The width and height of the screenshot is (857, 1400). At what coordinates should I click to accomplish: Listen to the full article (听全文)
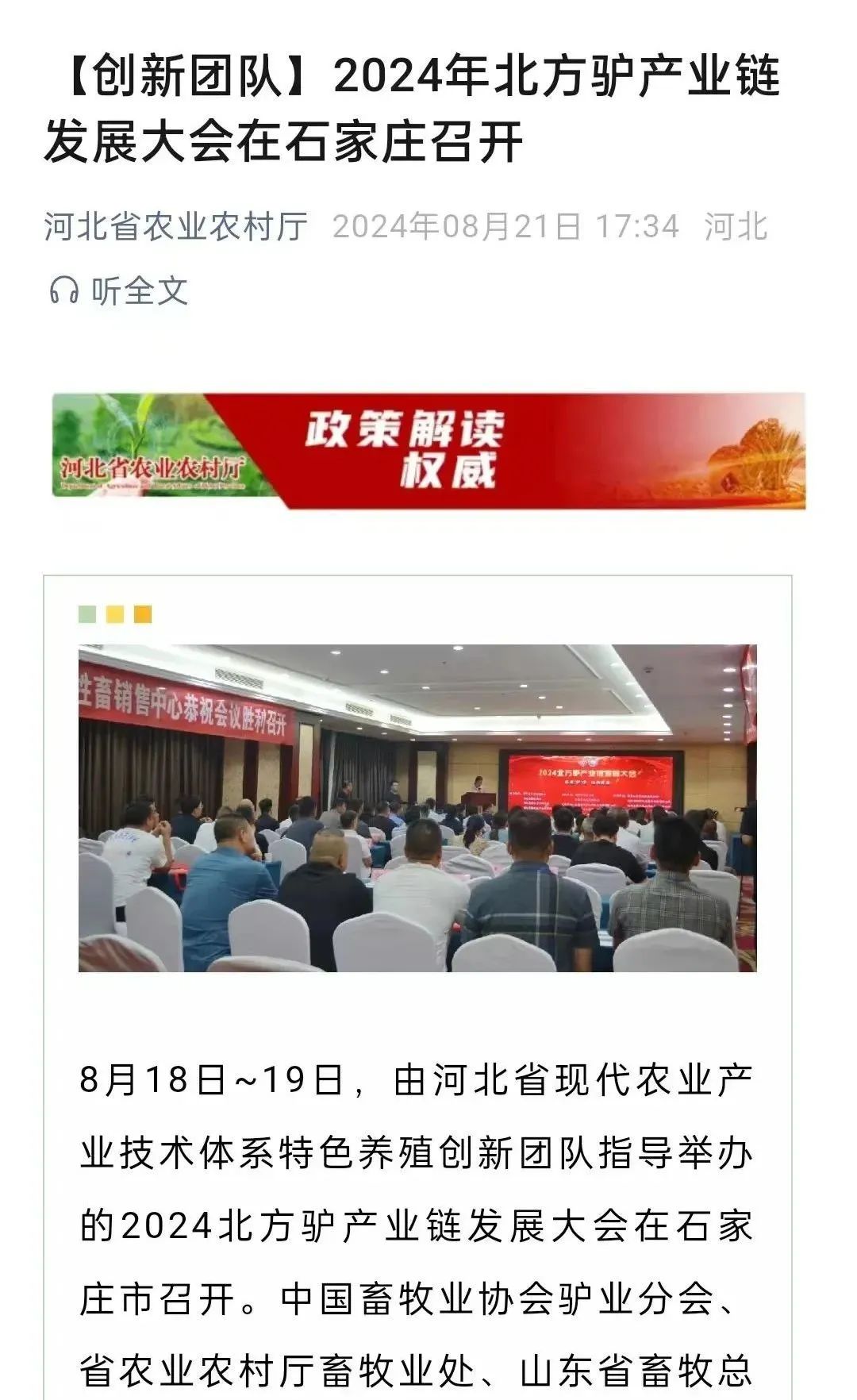click(119, 290)
